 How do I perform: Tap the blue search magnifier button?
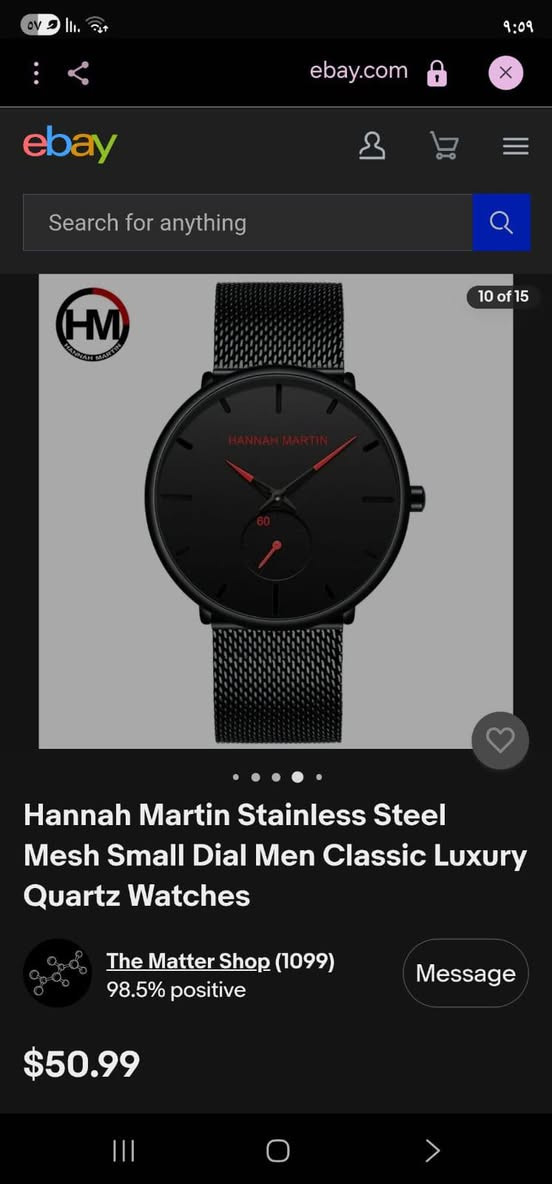point(501,223)
